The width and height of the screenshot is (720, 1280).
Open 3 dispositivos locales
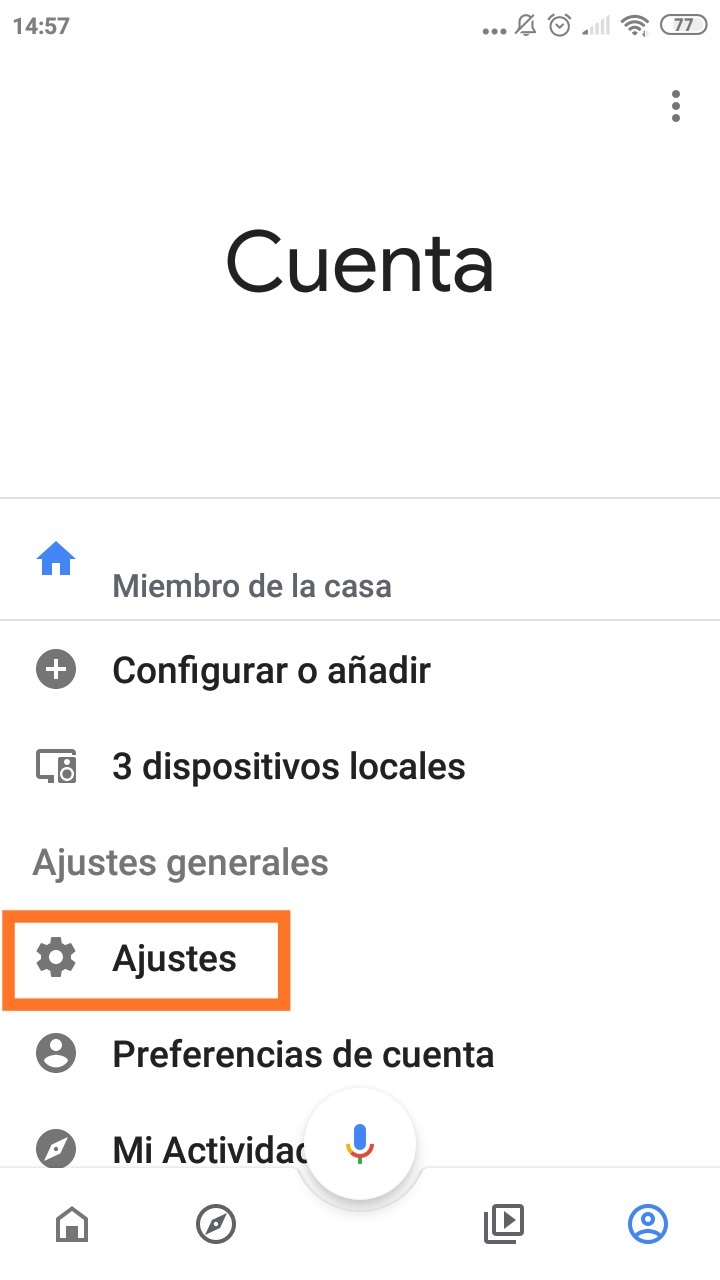360,767
